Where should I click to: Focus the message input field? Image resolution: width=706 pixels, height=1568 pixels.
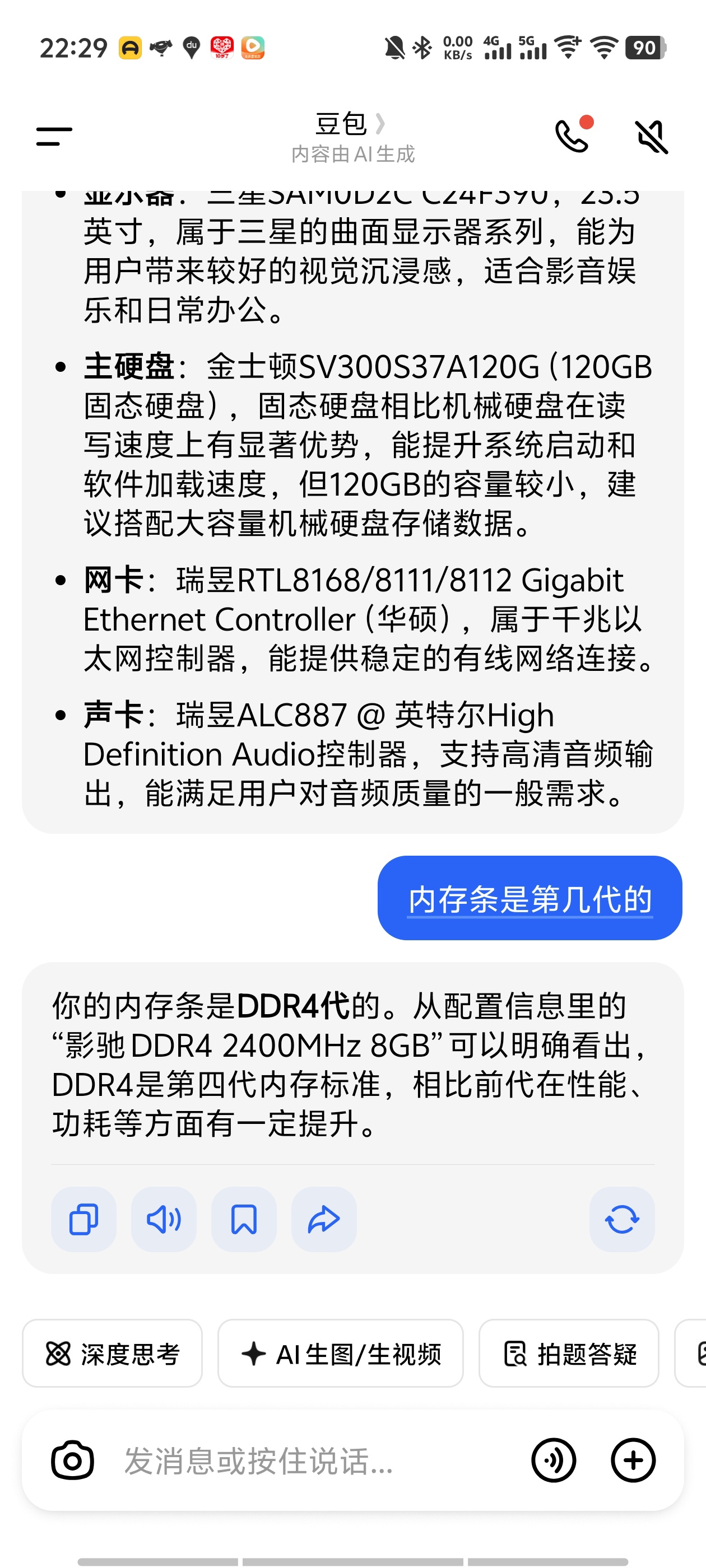(x=305, y=1460)
